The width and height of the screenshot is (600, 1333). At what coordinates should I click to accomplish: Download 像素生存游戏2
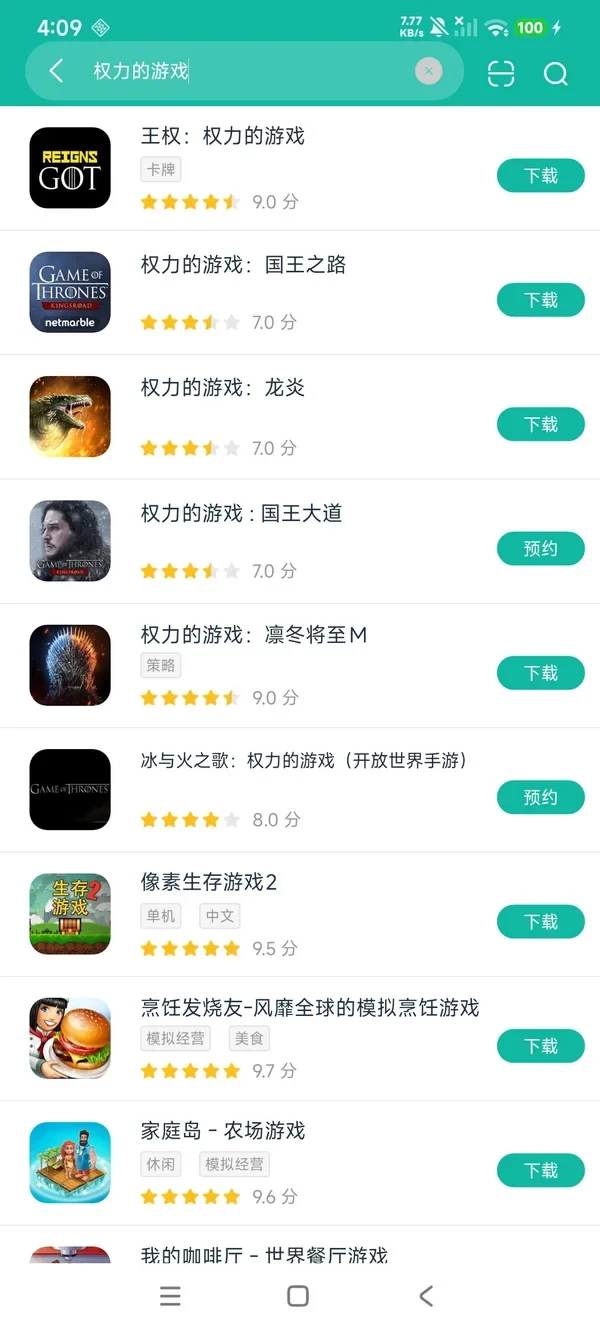[x=541, y=921]
